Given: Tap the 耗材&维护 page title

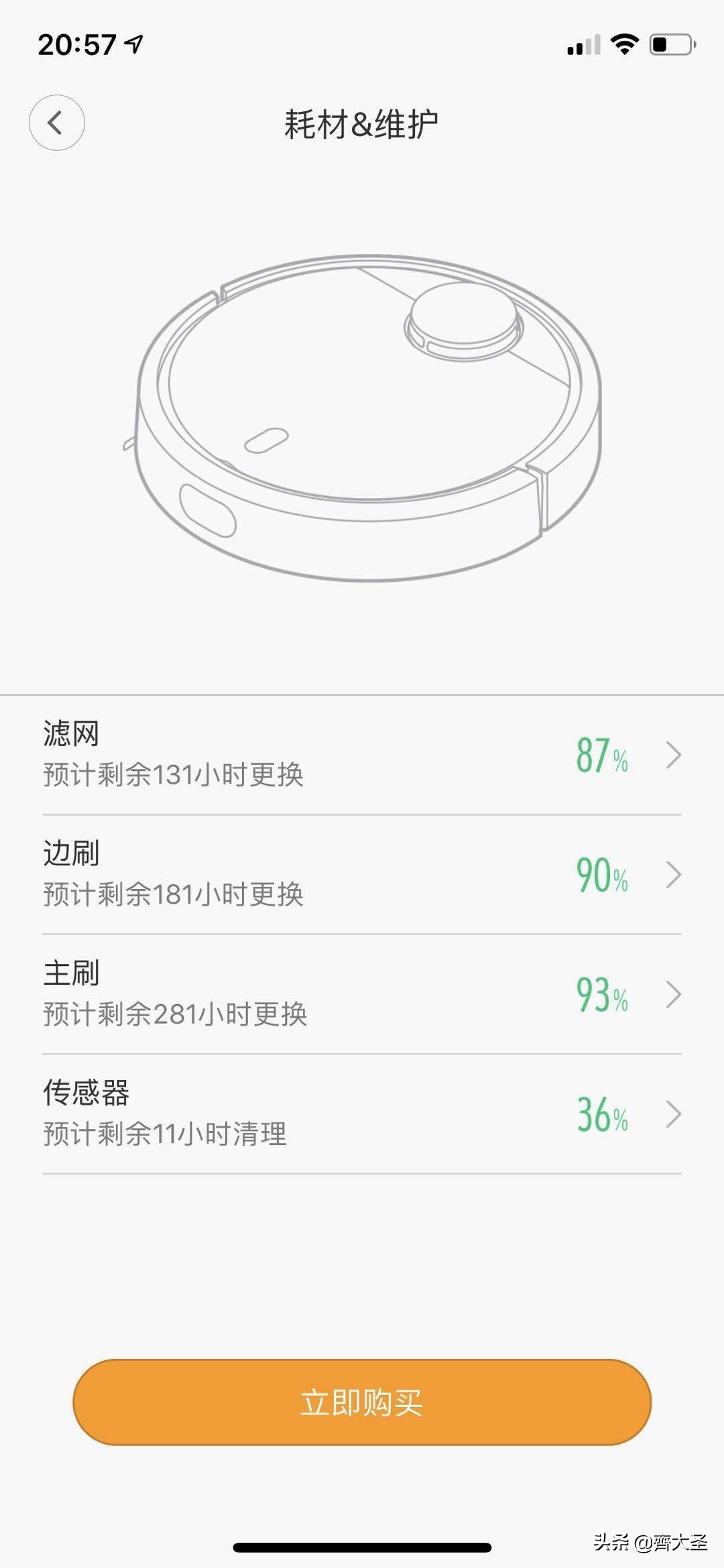Looking at the screenshot, I should tap(362, 121).
